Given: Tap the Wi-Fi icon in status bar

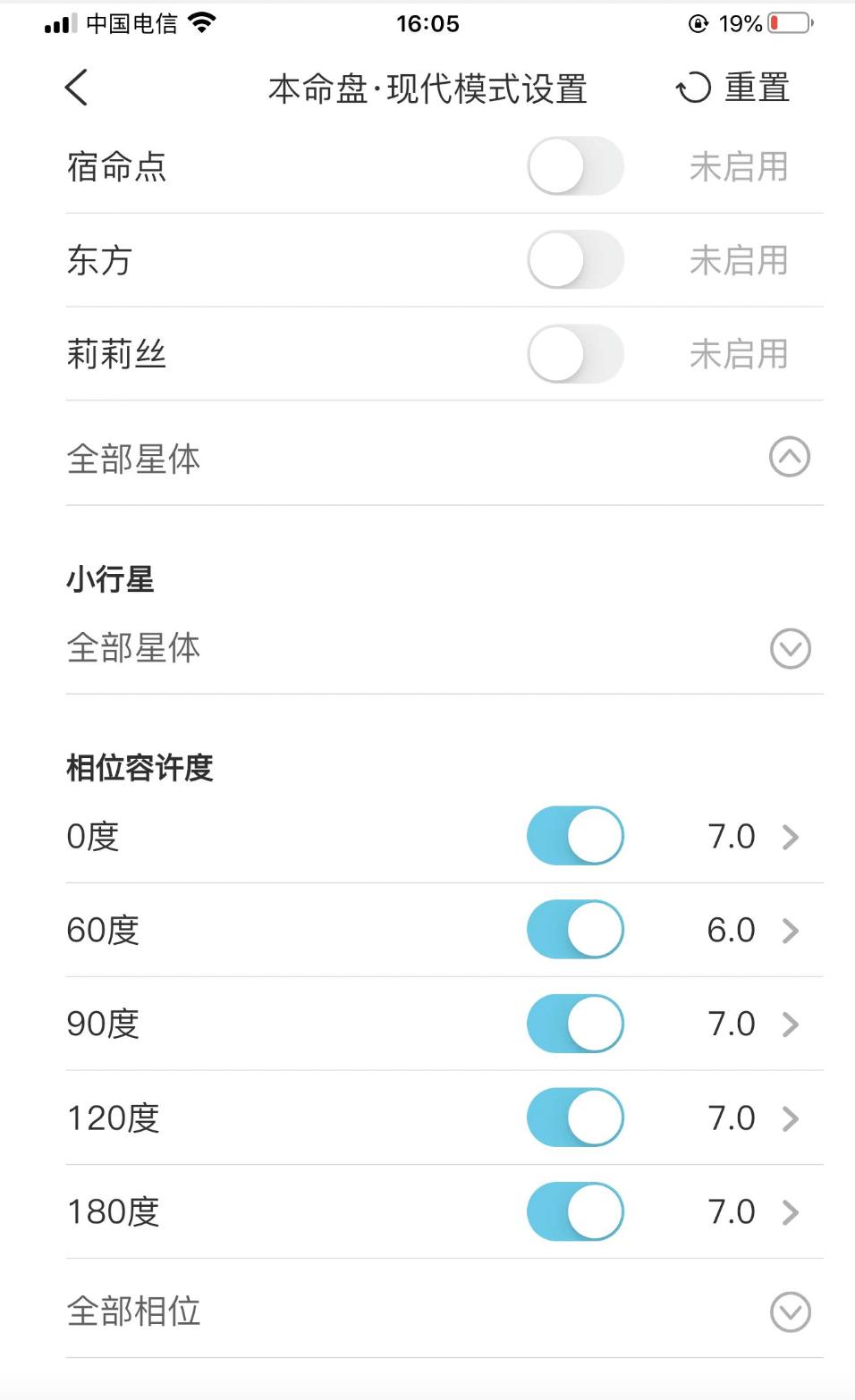Looking at the screenshot, I should tap(204, 22).
